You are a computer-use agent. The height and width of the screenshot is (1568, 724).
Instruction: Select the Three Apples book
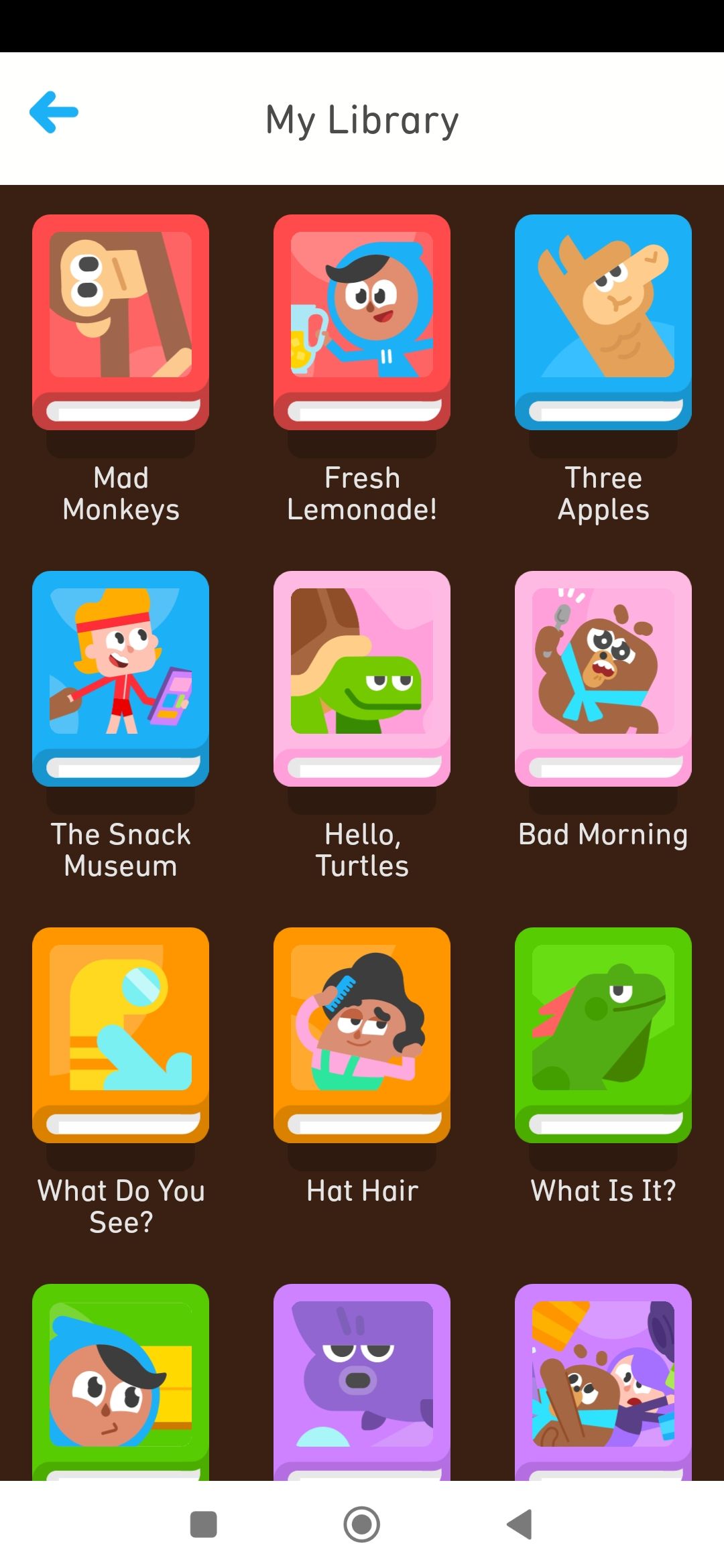tap(603, 322)
